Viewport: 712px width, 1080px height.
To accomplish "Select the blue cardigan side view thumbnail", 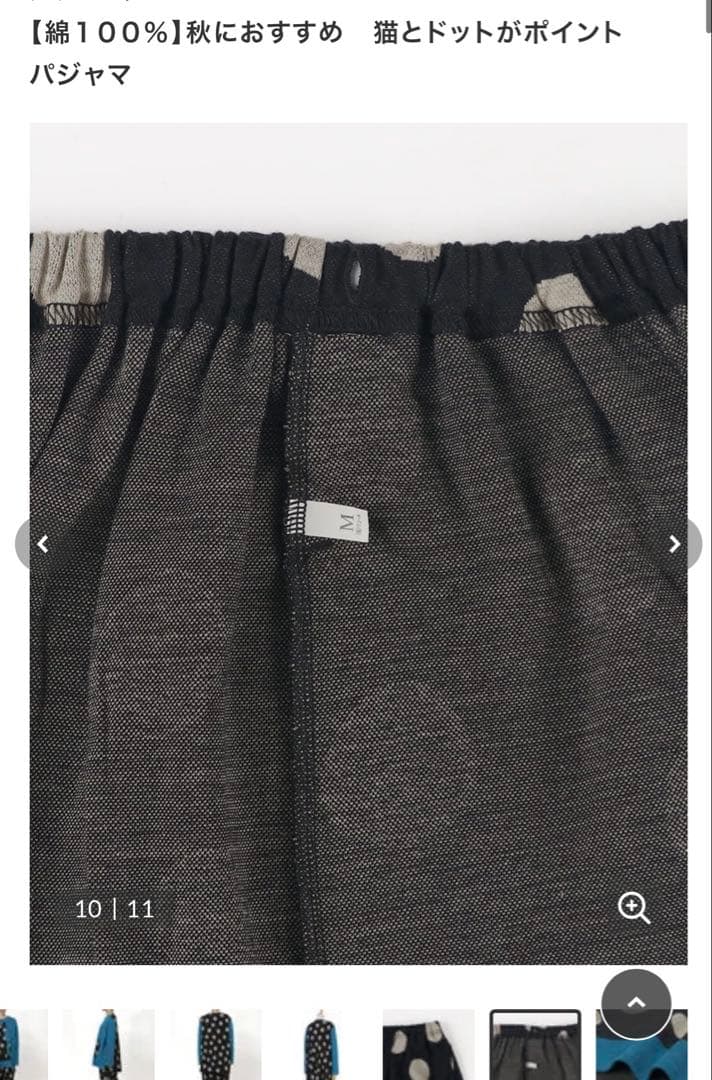I will point(109,1045).
